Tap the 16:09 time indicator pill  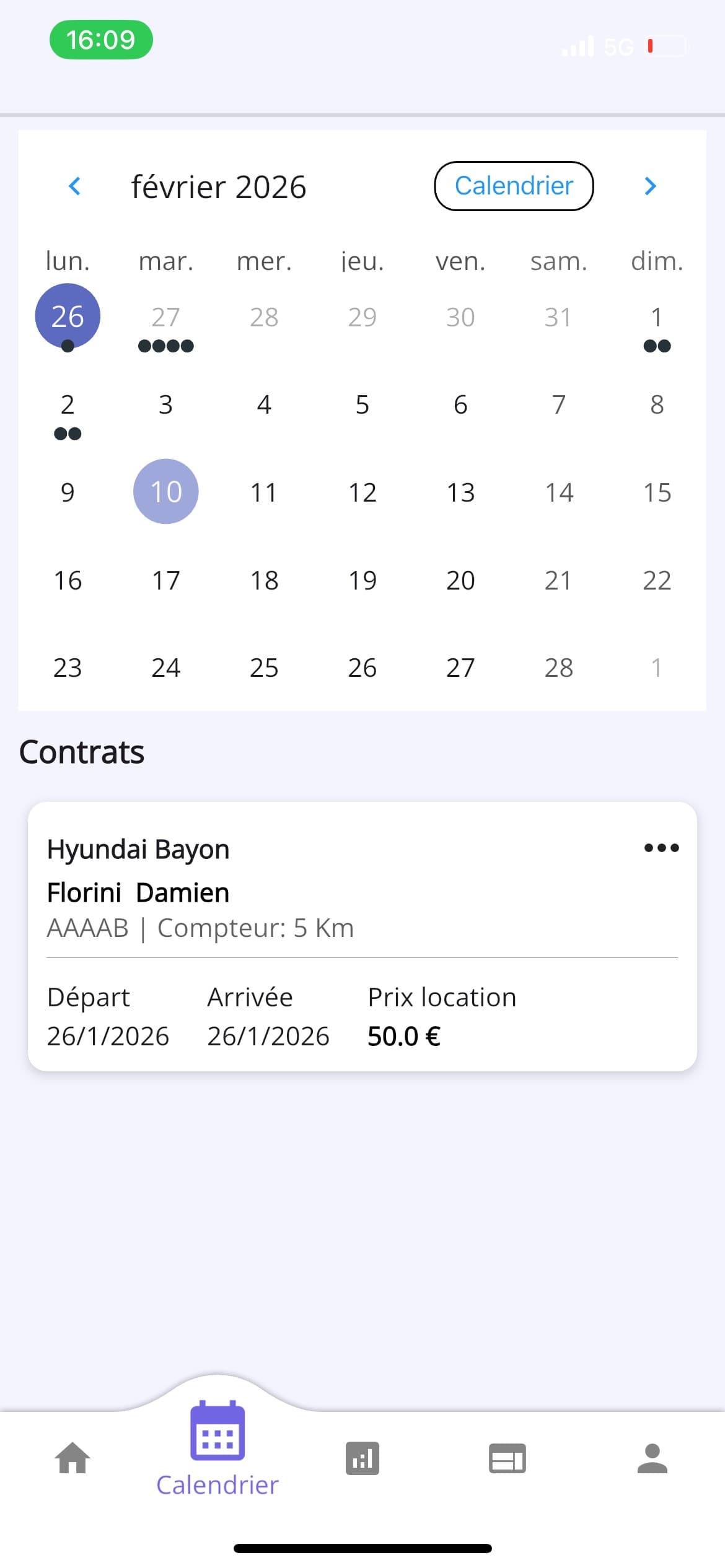(x=101, y=39)
